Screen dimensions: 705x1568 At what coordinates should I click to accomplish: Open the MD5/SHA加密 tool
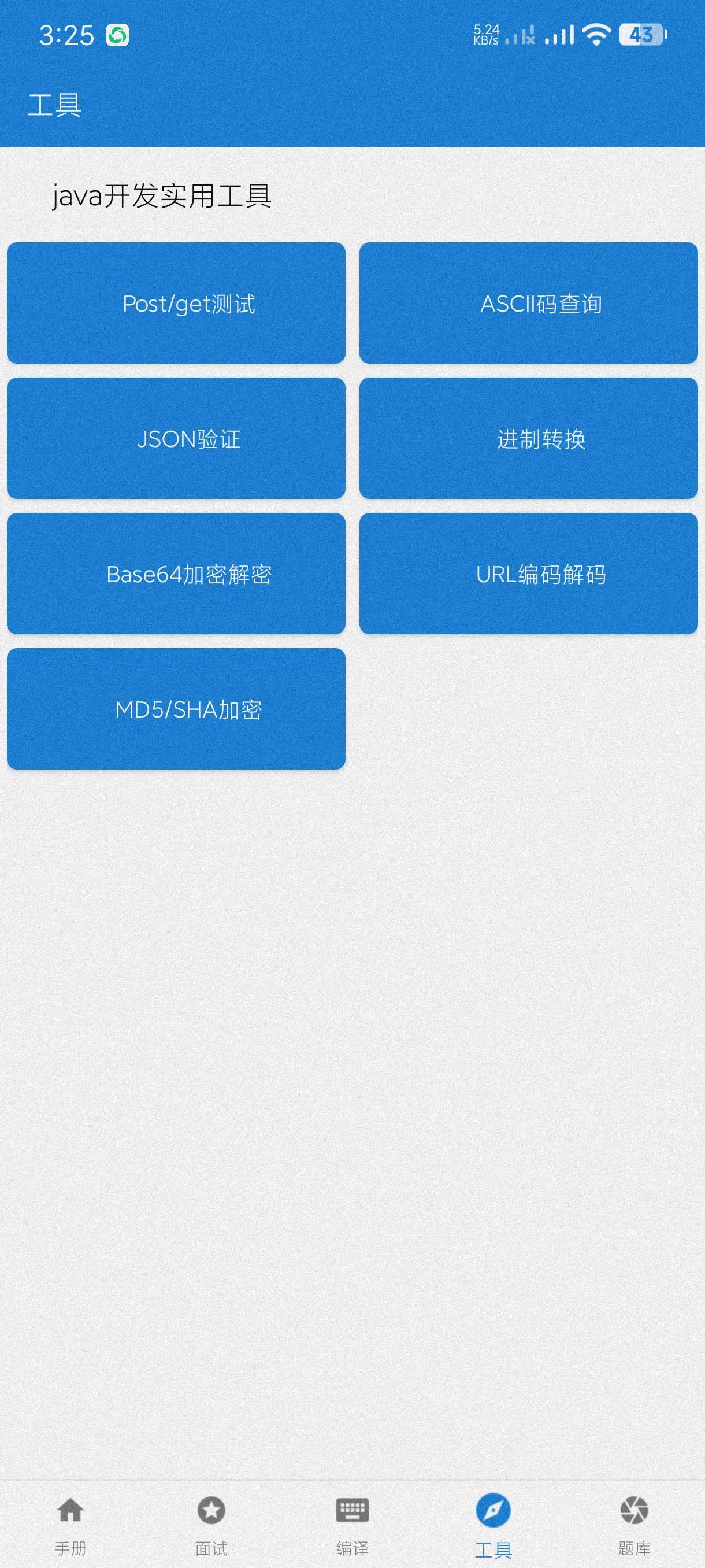[176, 708]
